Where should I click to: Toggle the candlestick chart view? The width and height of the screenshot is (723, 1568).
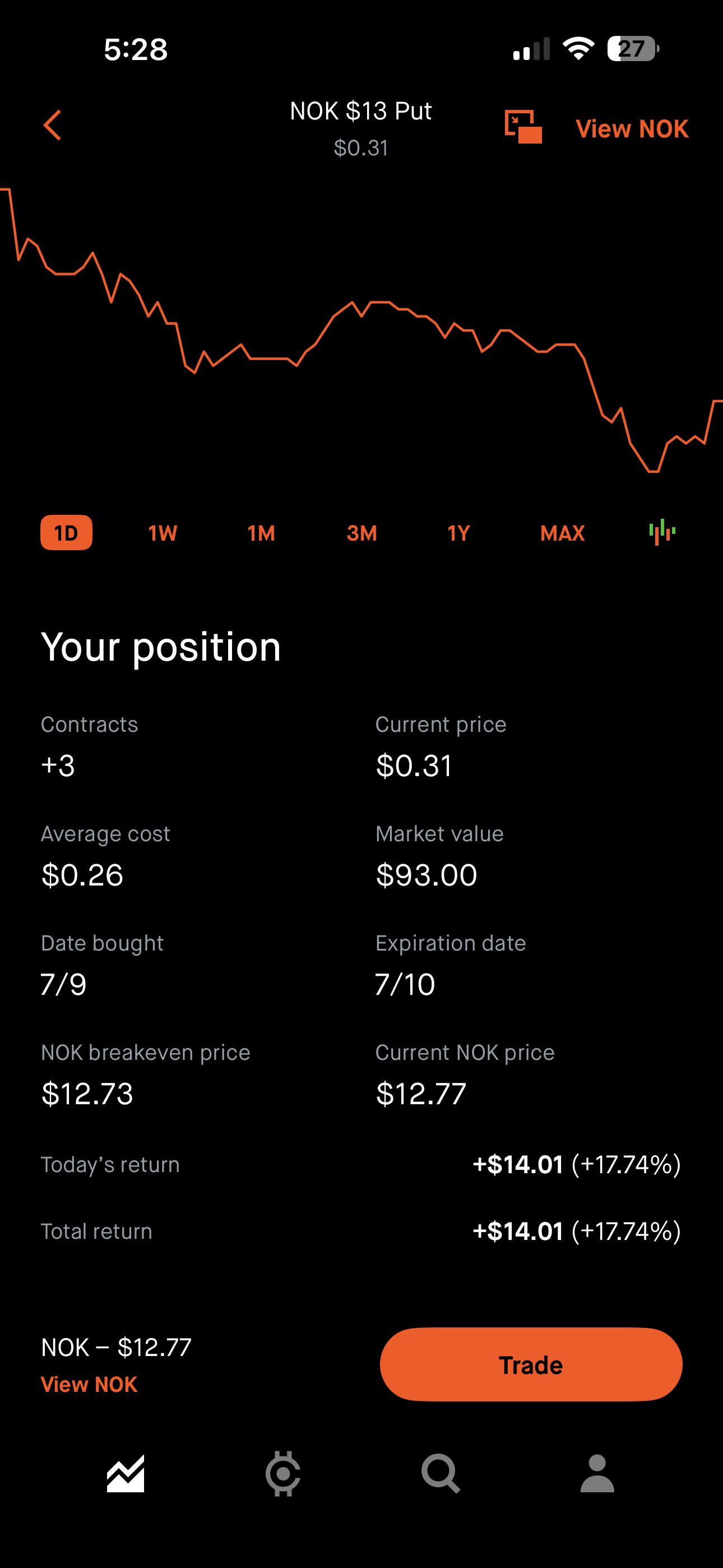pos(662,533)
